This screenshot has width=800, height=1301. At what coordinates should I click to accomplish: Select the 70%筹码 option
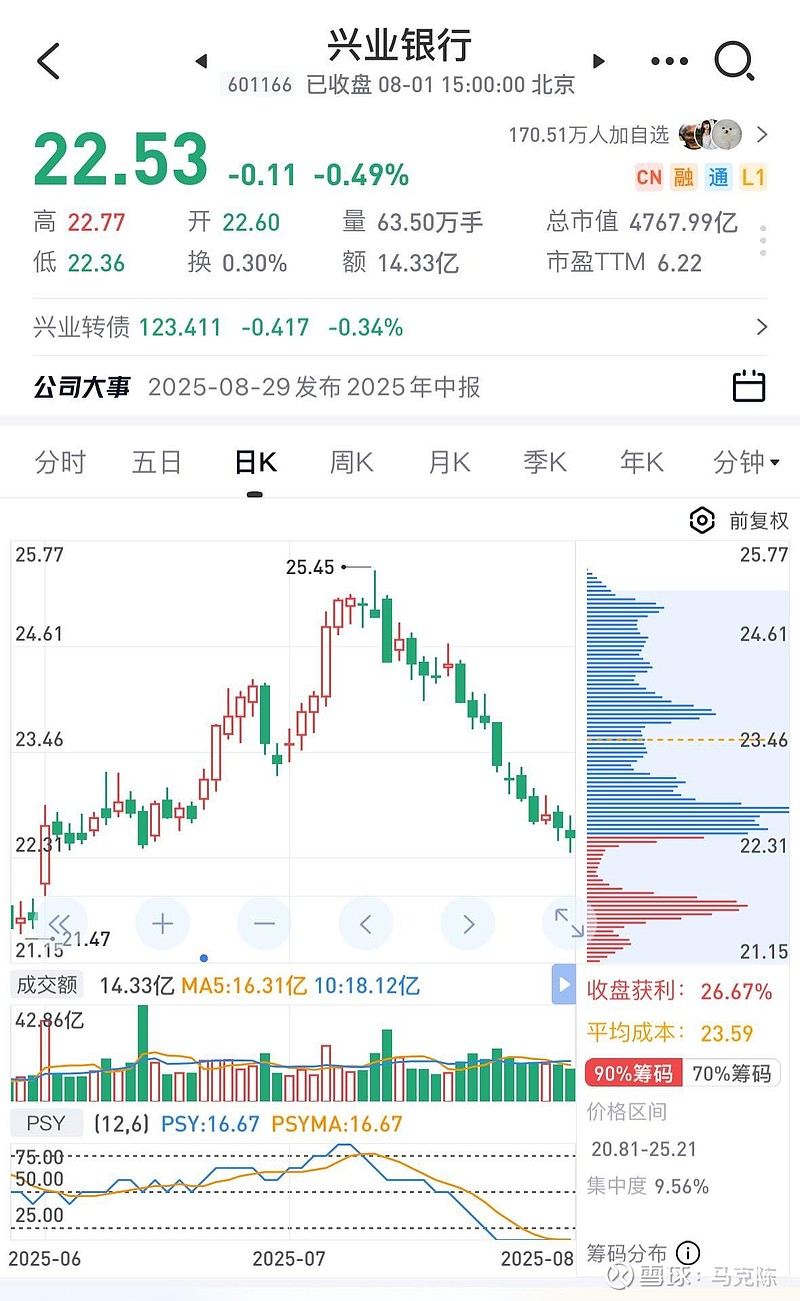(732, 1073)
